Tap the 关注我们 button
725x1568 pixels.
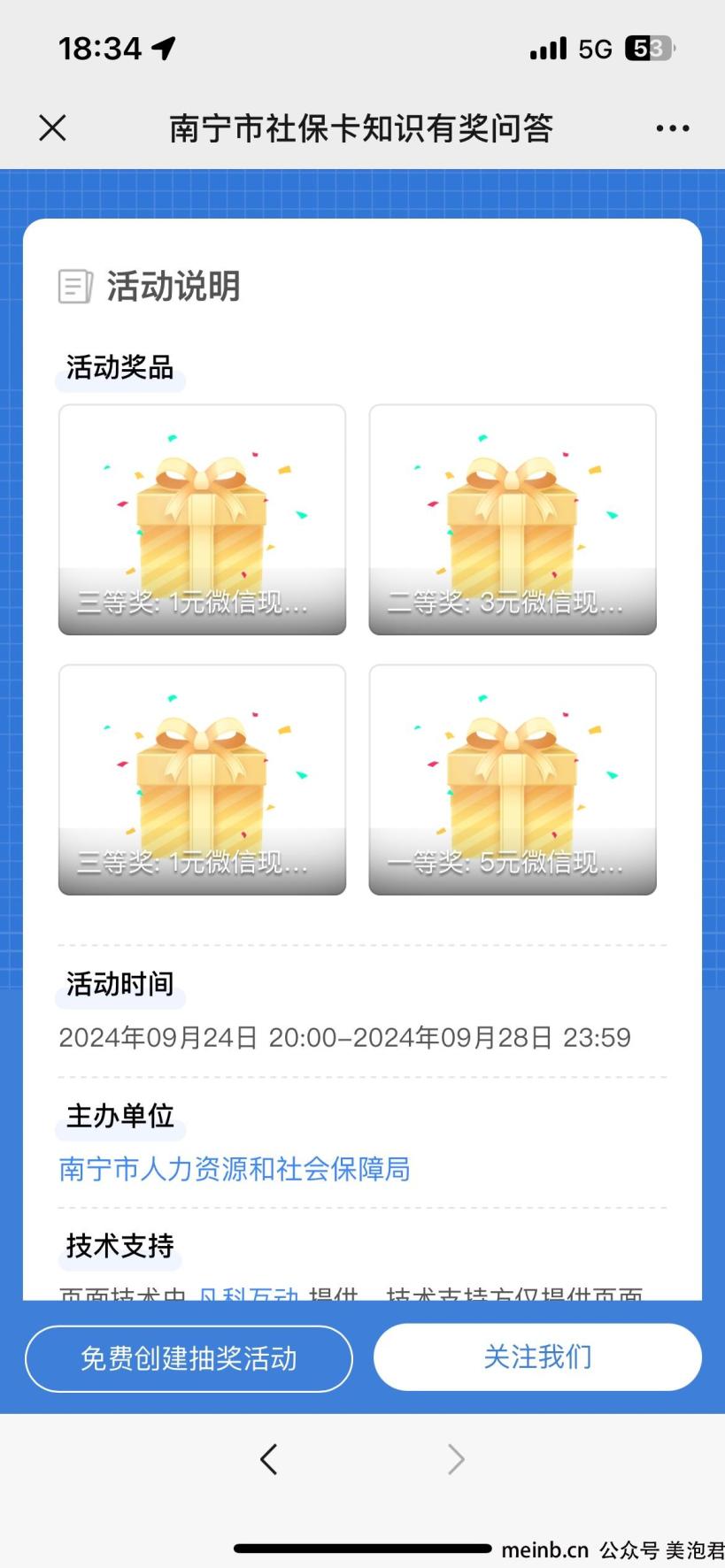pos(537,1357)
